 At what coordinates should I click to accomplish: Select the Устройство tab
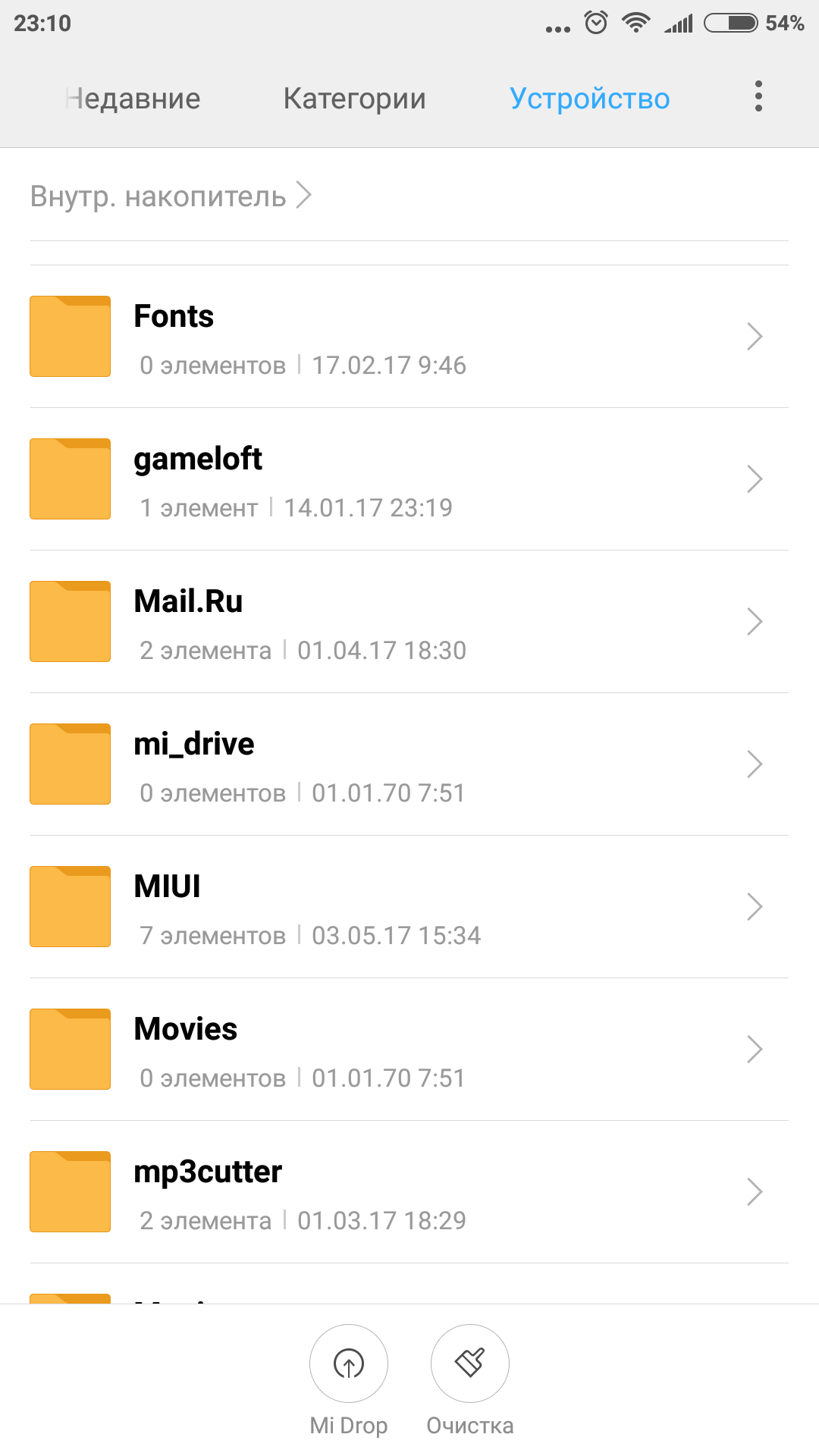[x=590, y=99]
